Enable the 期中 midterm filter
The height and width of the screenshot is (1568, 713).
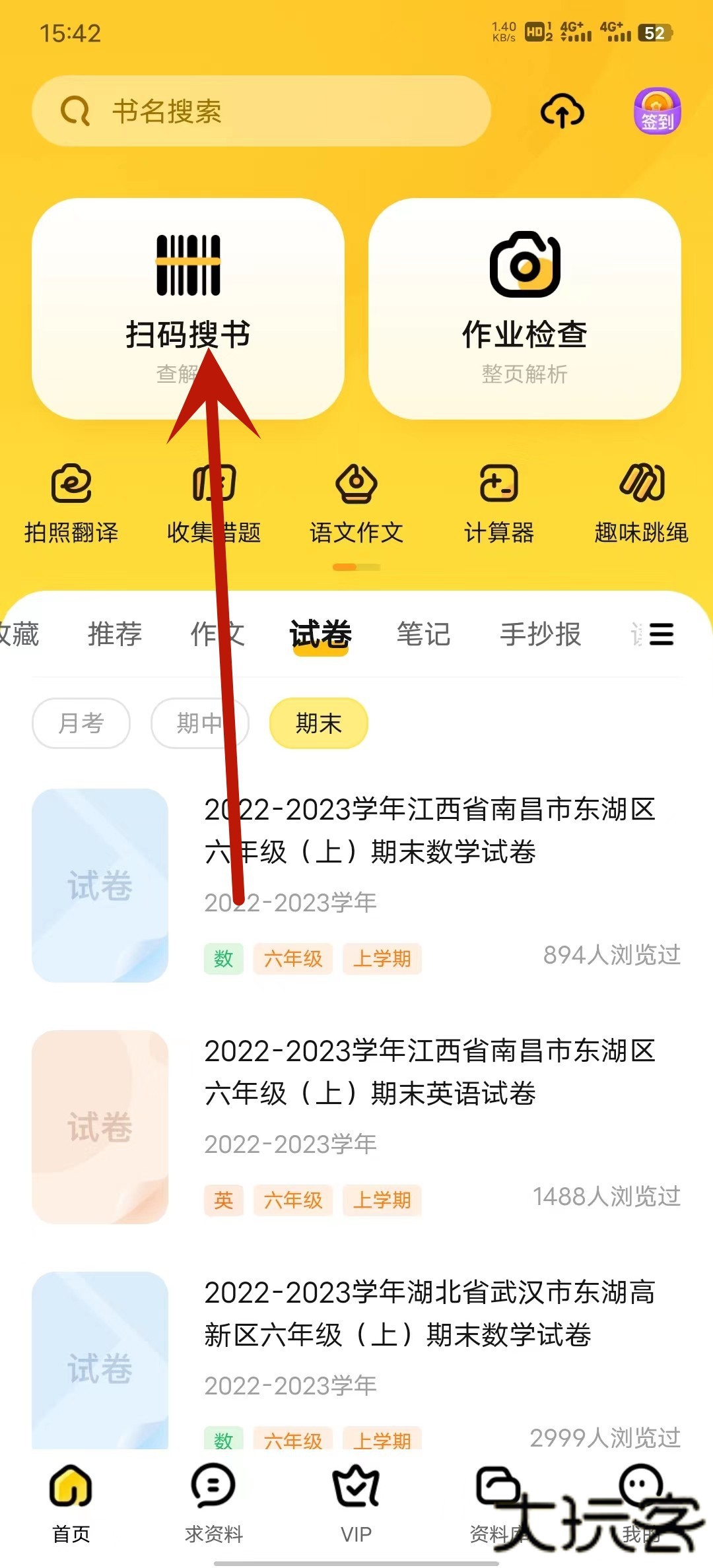[200, 723]
